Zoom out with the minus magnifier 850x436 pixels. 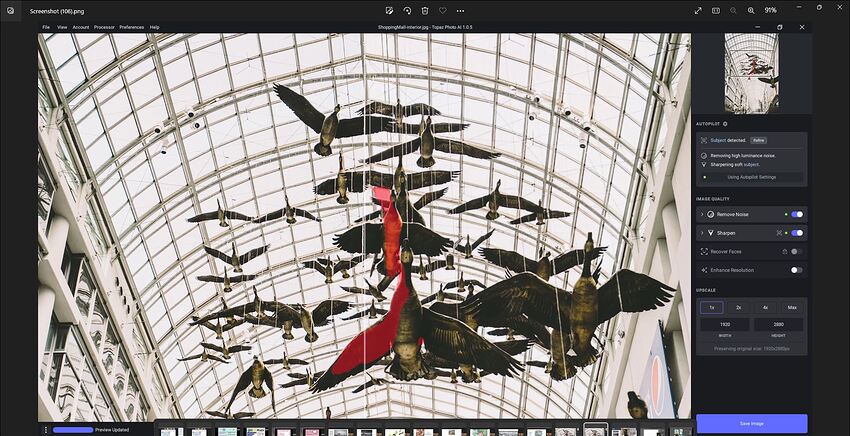pyautogui.click(x=734, y=10)
